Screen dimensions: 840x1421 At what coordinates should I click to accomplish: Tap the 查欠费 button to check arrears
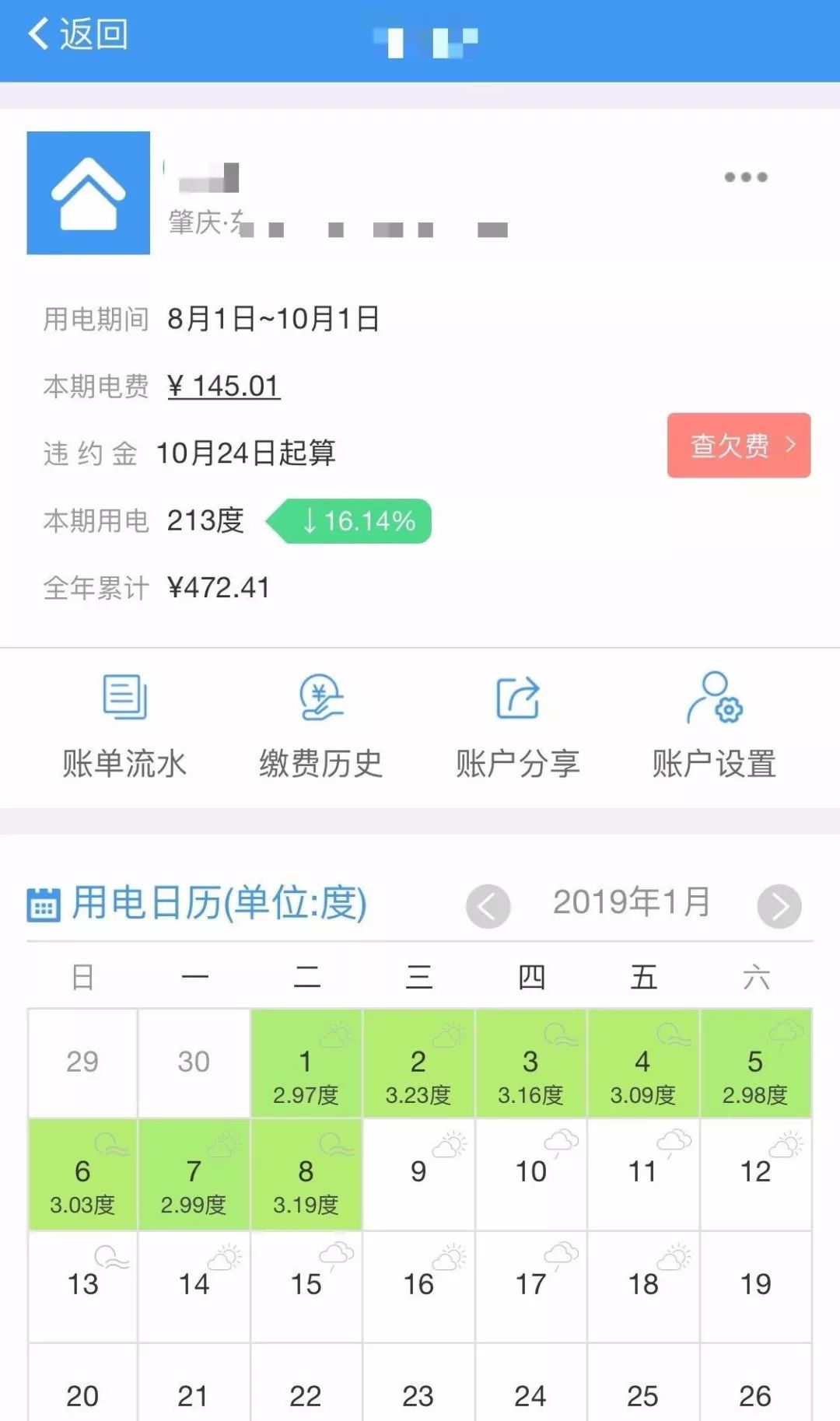(738, 446)
